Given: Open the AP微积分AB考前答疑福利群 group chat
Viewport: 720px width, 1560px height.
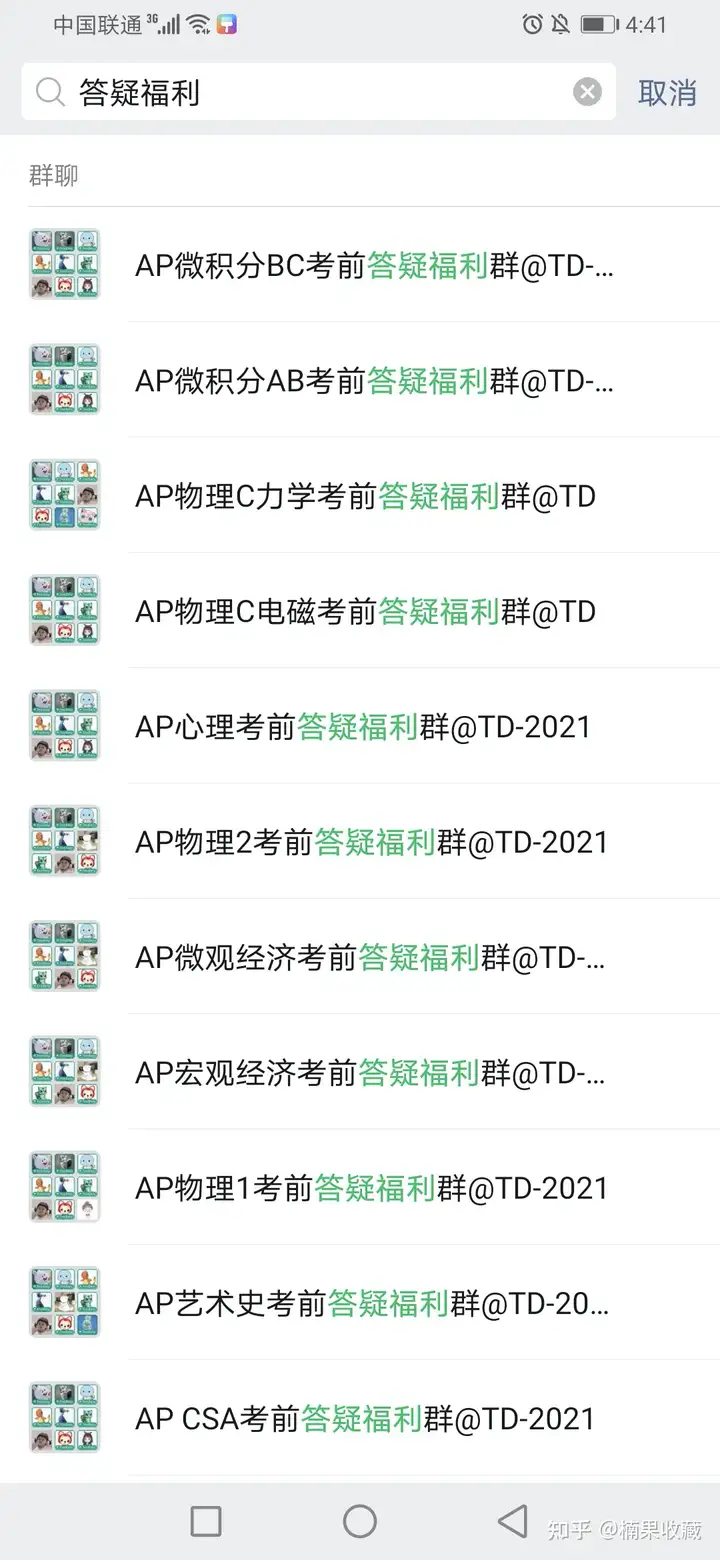Looking at the screenshot, I should 374,380.
